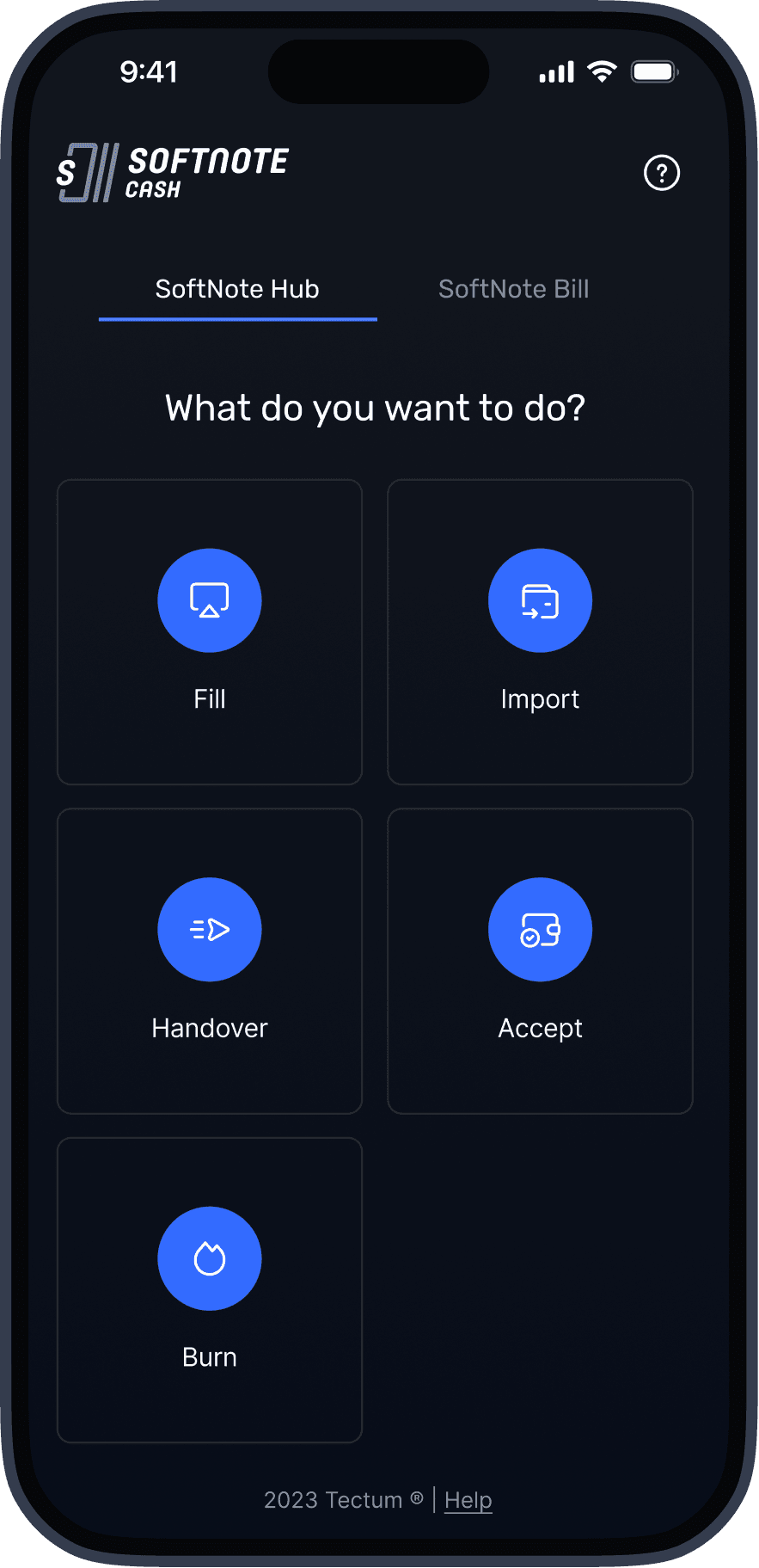Open the Fill option
Image resolution: width=759 pixels, height=1568 pixels.
pyautogui.click(x=210, y=631)
